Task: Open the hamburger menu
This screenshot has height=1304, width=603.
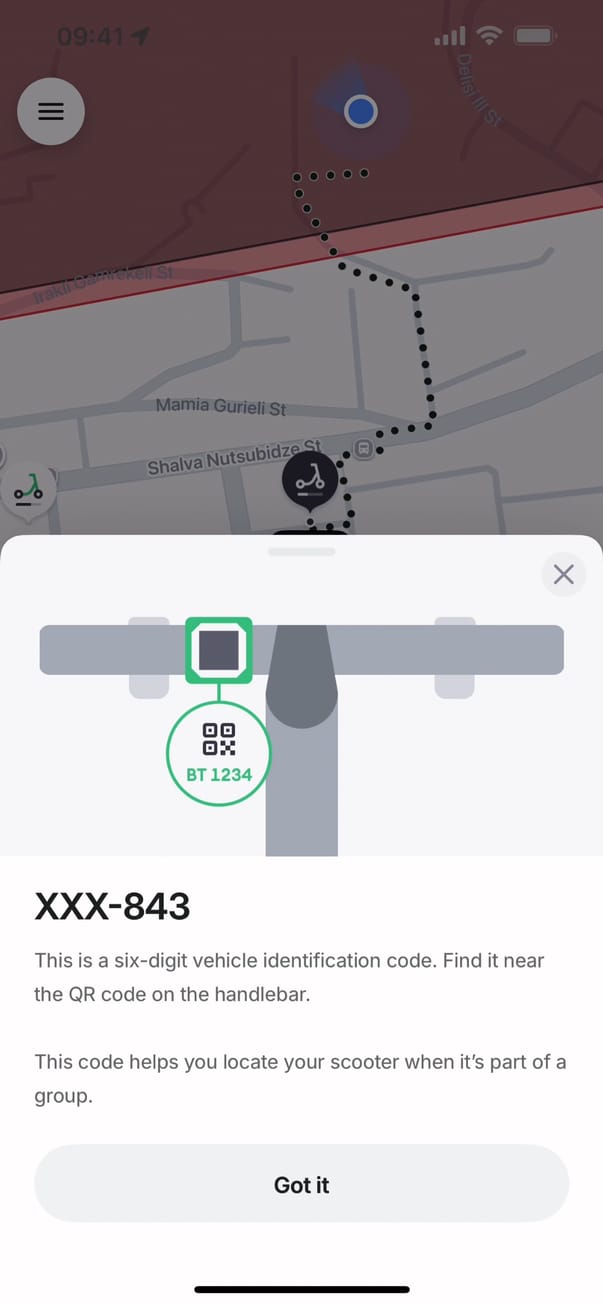Action: pyautogui.click(x=51, y=111)
